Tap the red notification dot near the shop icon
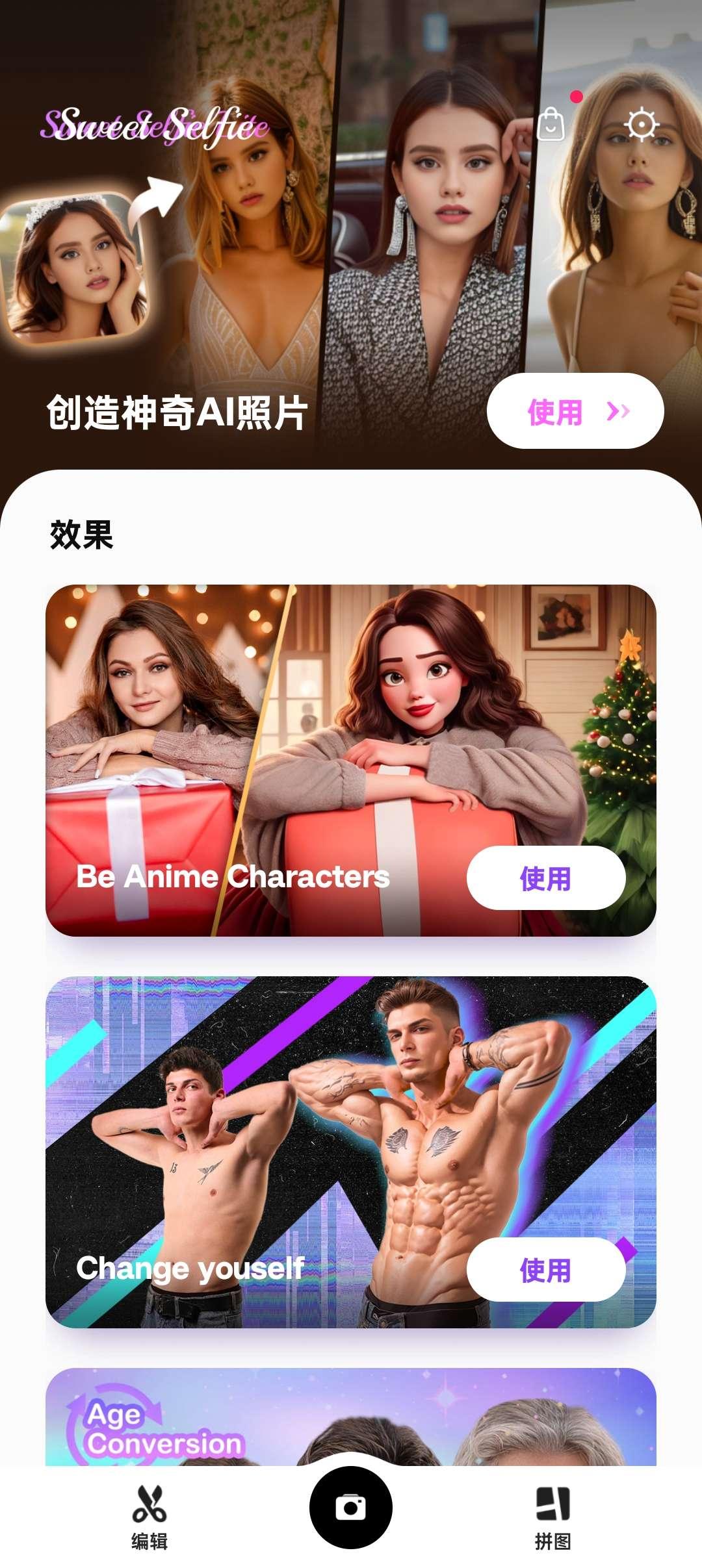 pos(575,96)
